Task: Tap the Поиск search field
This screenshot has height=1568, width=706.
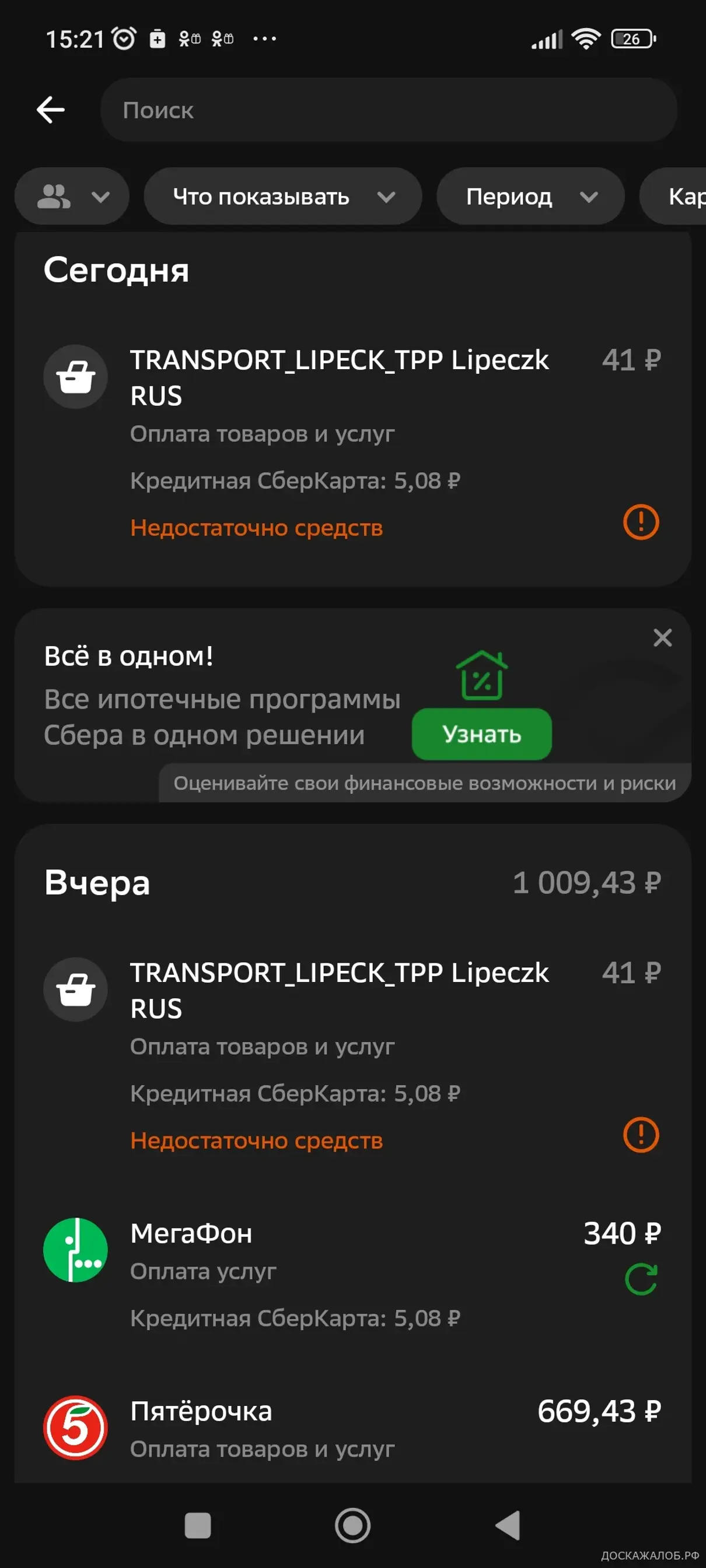Action: tap(389, 110)
